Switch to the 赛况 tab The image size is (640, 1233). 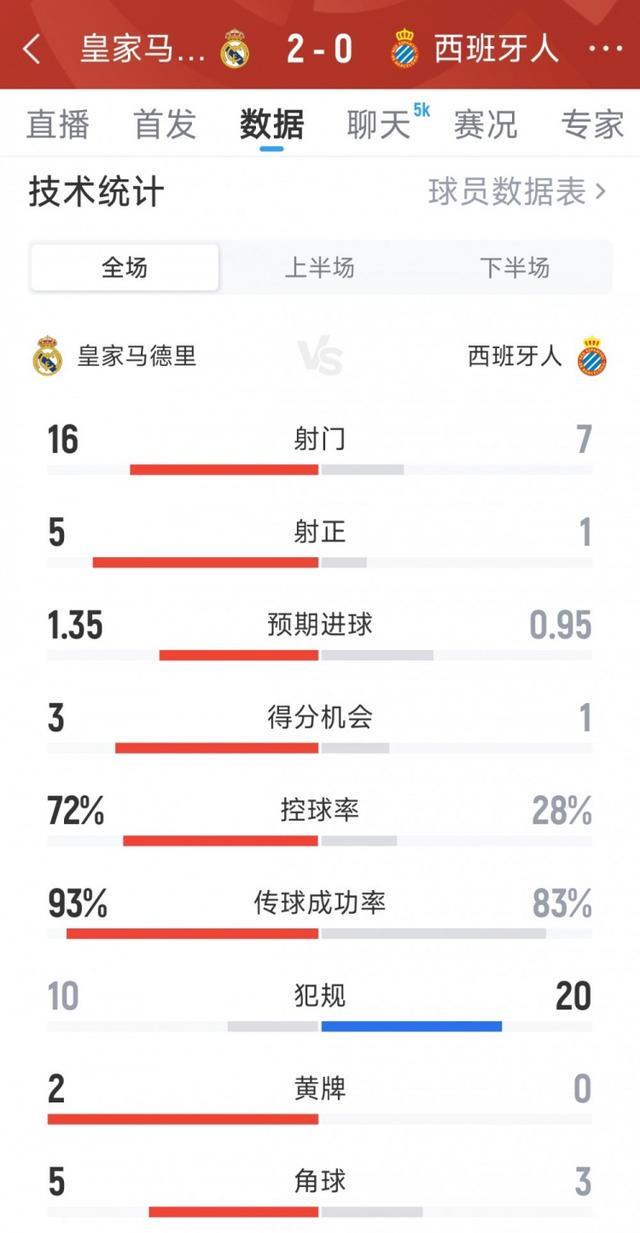(x=485, y=125)
